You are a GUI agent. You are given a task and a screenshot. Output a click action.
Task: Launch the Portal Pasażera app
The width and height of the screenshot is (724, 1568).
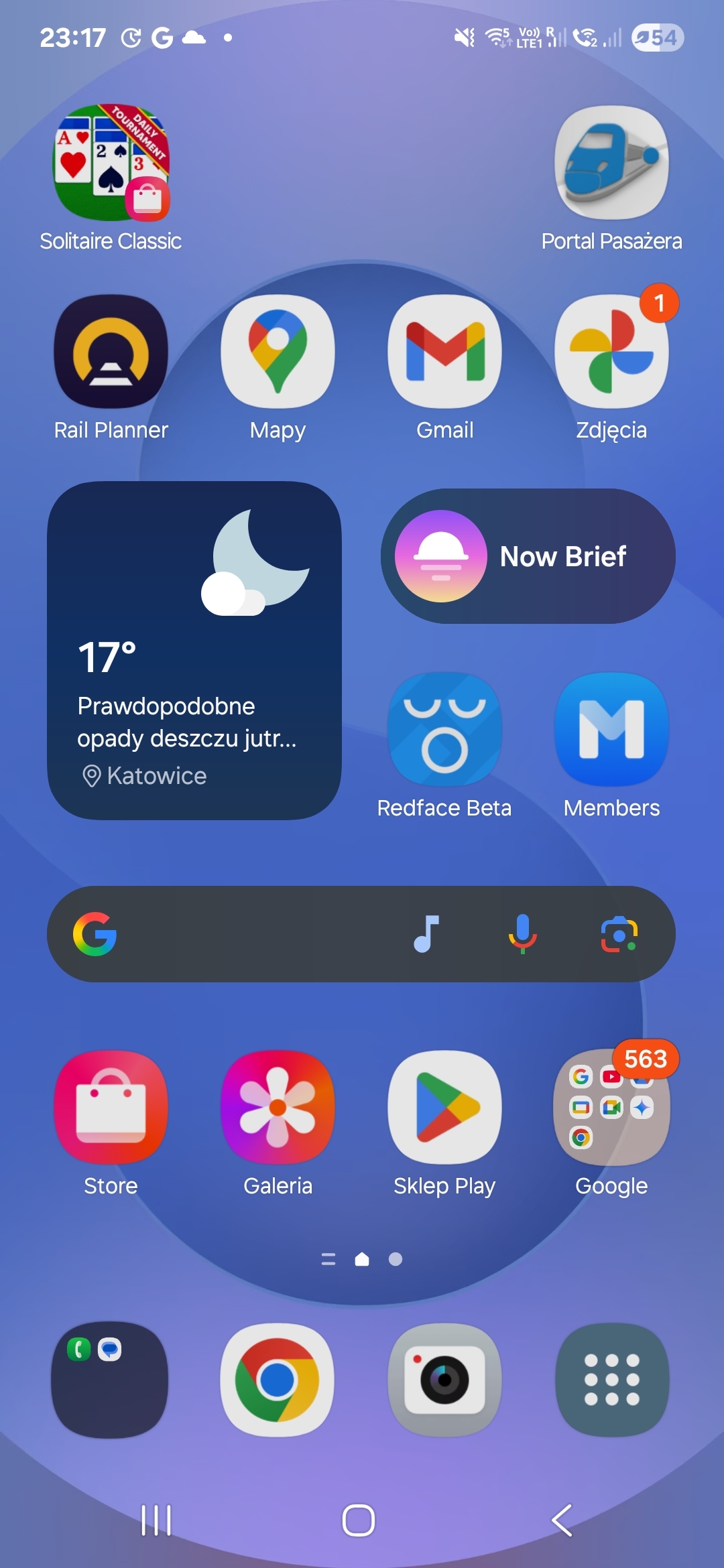(611, 163)
